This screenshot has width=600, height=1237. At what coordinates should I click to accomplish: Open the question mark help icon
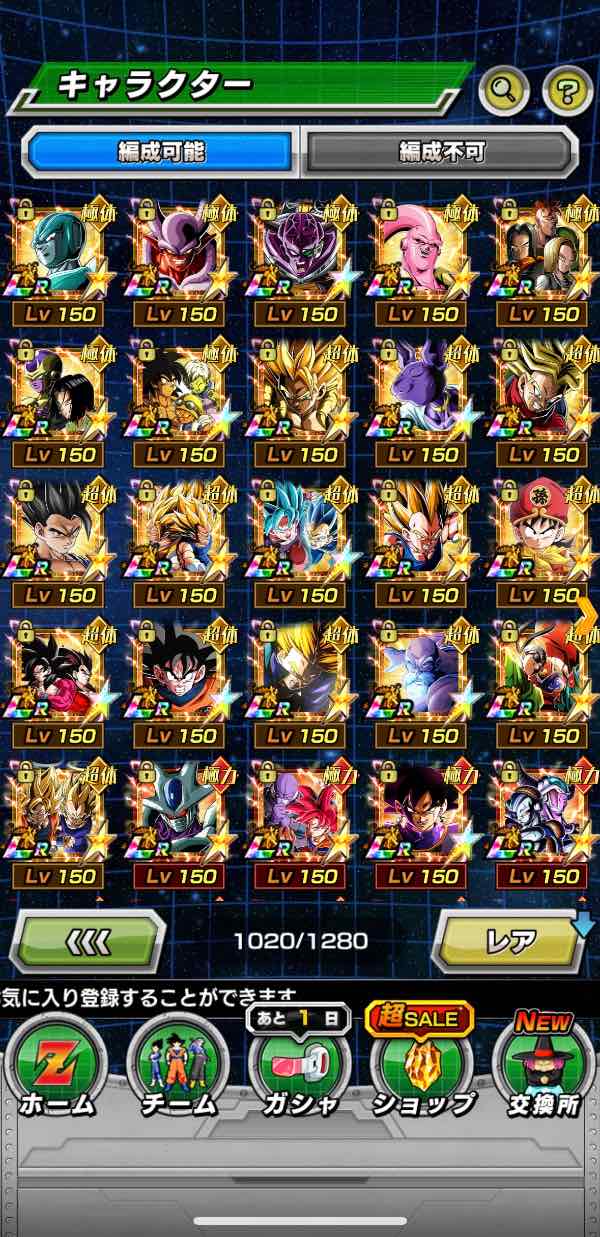click(x=567, y=92)
